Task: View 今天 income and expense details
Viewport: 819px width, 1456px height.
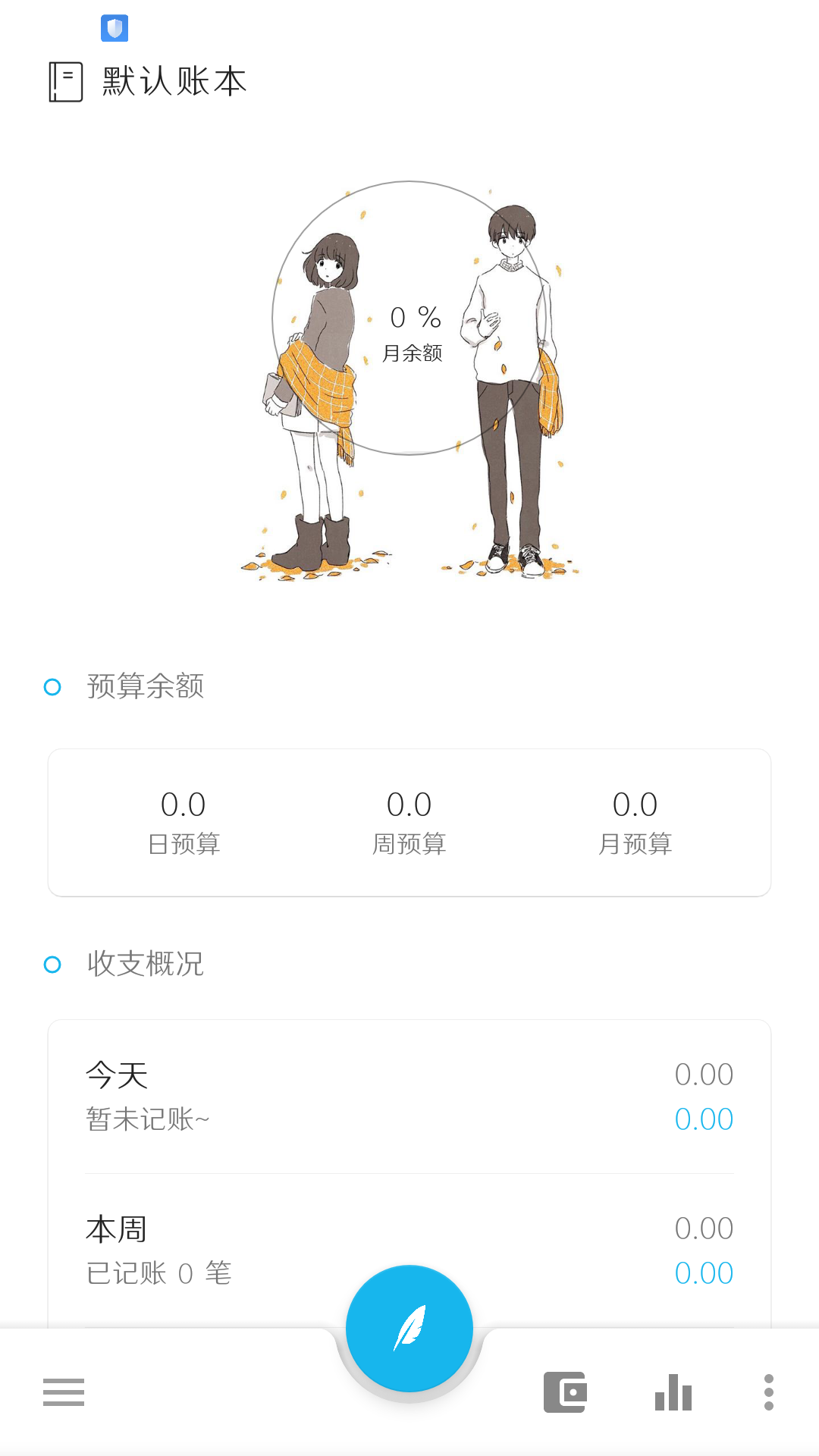Action: pos(409,1097)
